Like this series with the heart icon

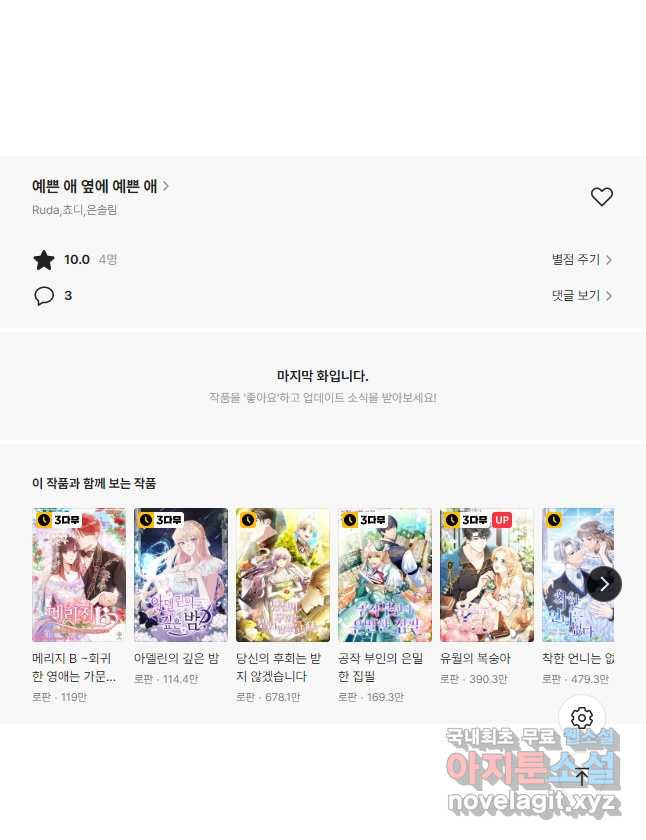coord(601,197)
